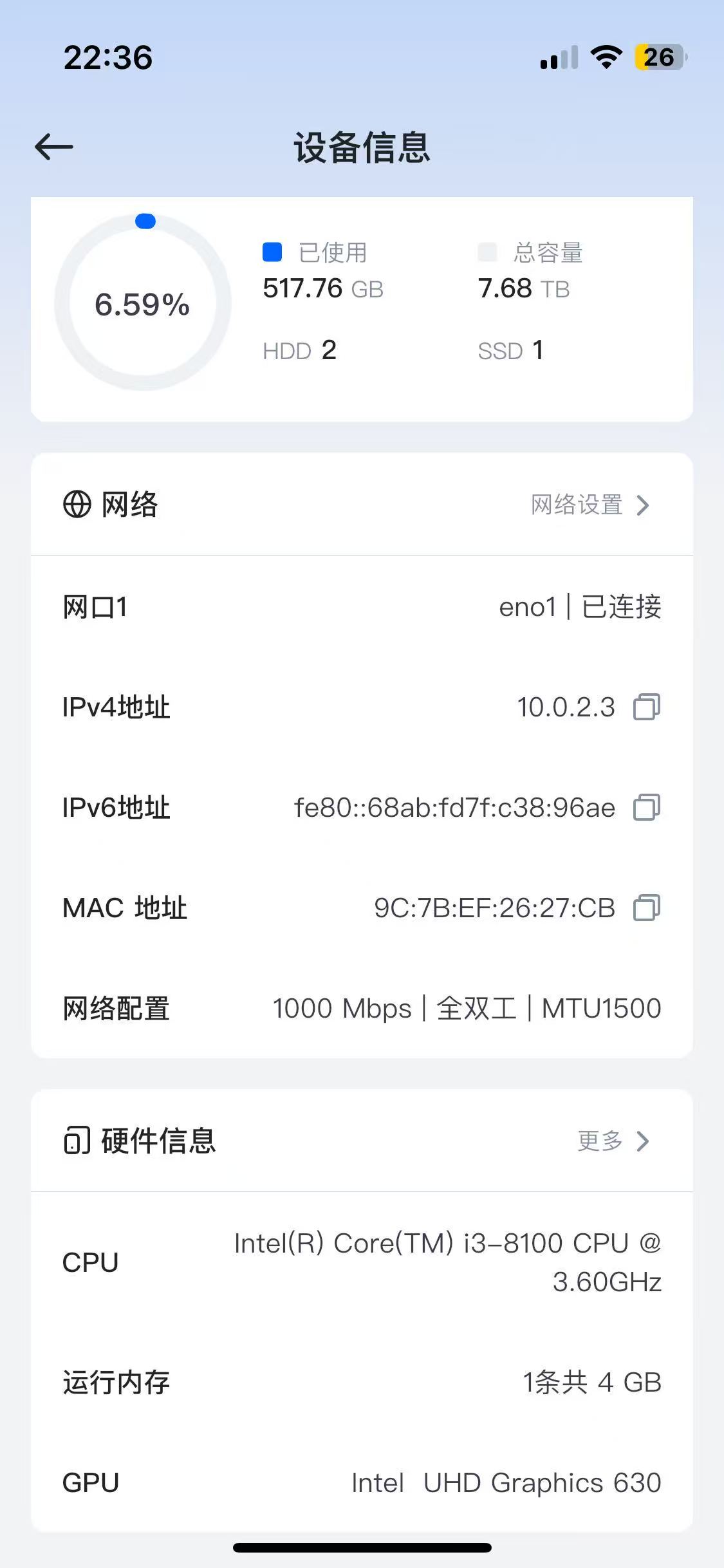The width and height of the screenshot is (724, 1568).
Task: Select the 已使用 legend item
Action: [x=330, y=254]
